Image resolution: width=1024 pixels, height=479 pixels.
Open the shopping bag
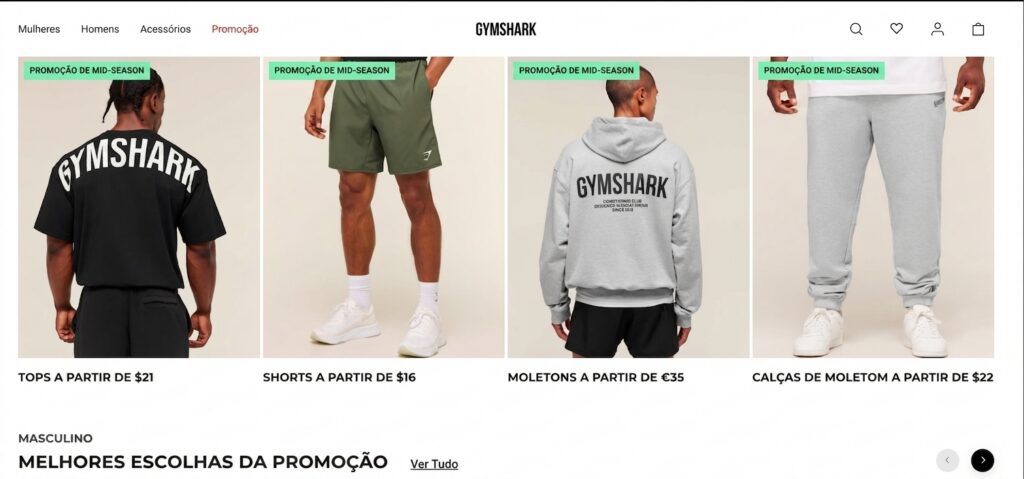tap(978, 29)
